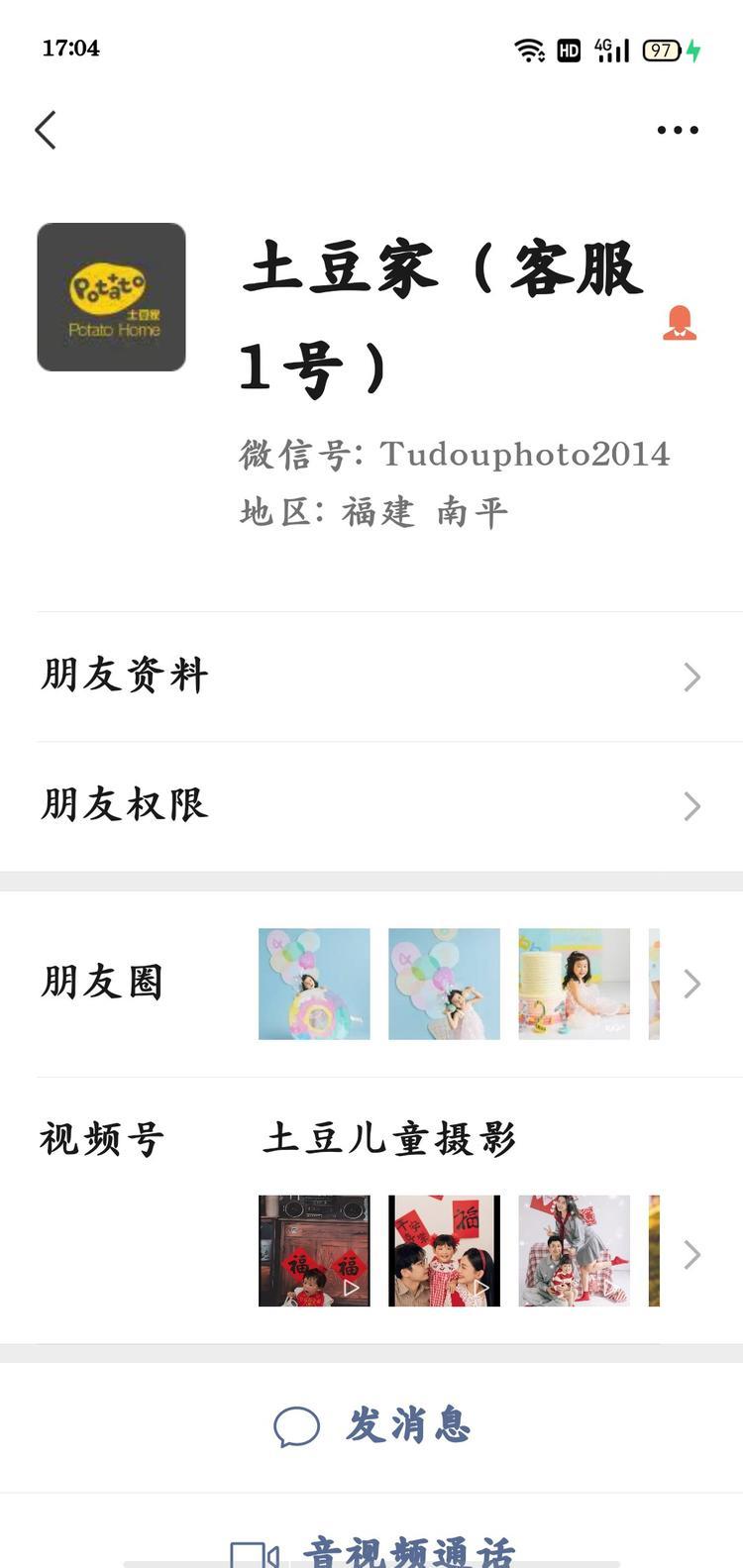The height and width of the screenshot is (1568, 743).
Task: Start a call with 音视频通话
Action: [x=371, y=1549]
